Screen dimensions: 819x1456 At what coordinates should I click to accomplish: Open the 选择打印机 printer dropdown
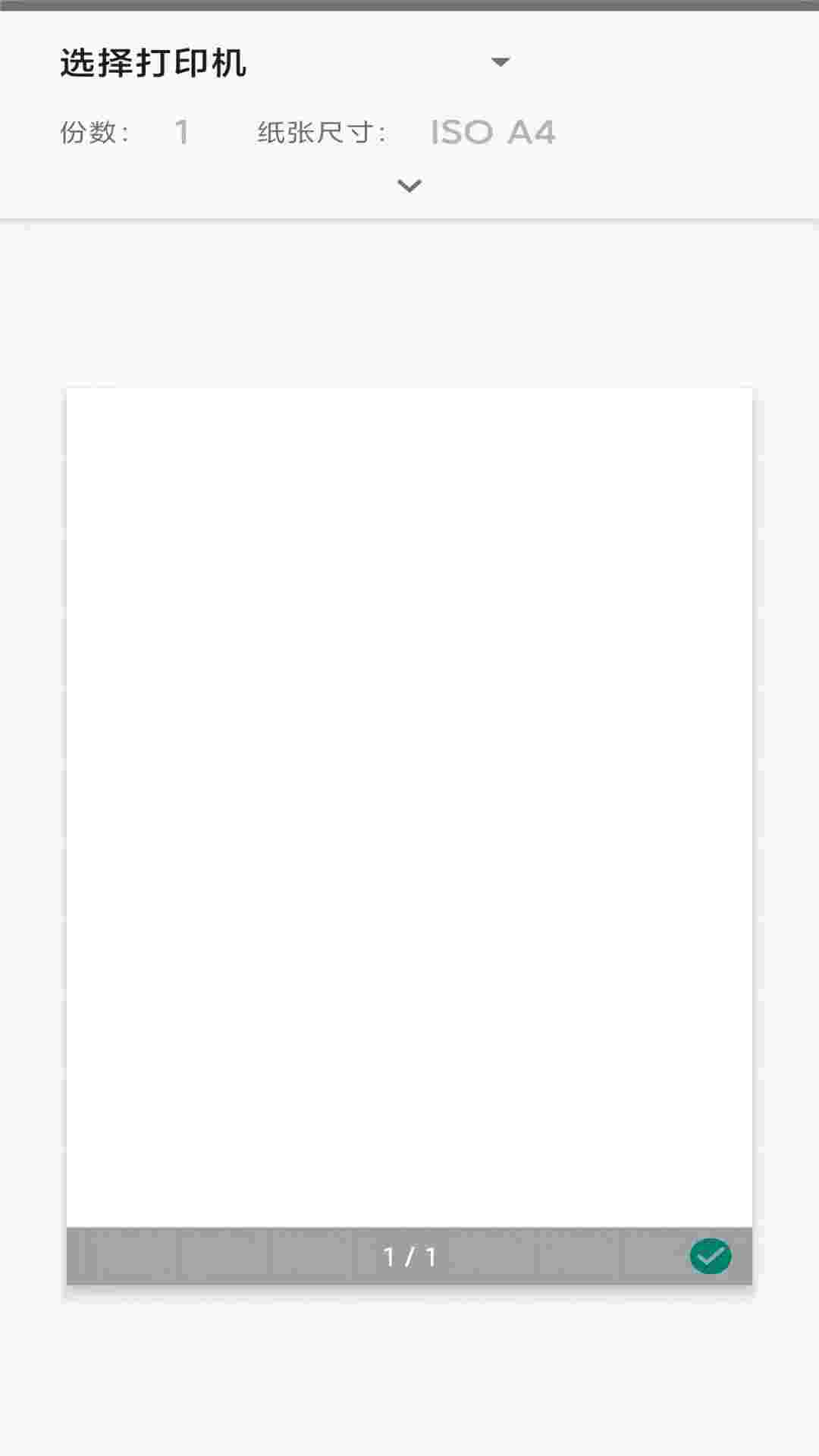(x=284, y=62)
